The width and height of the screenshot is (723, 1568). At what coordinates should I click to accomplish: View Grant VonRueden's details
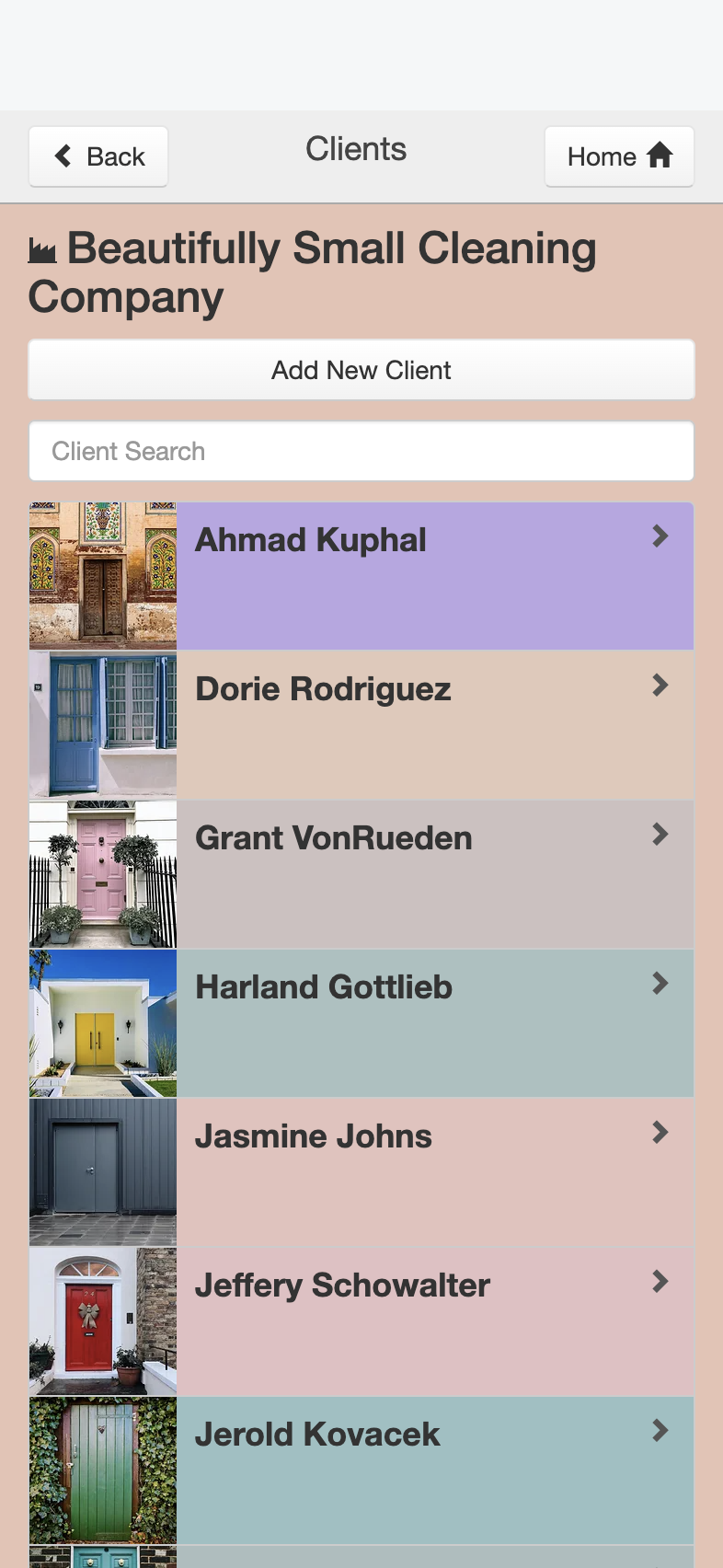(361, 874)
